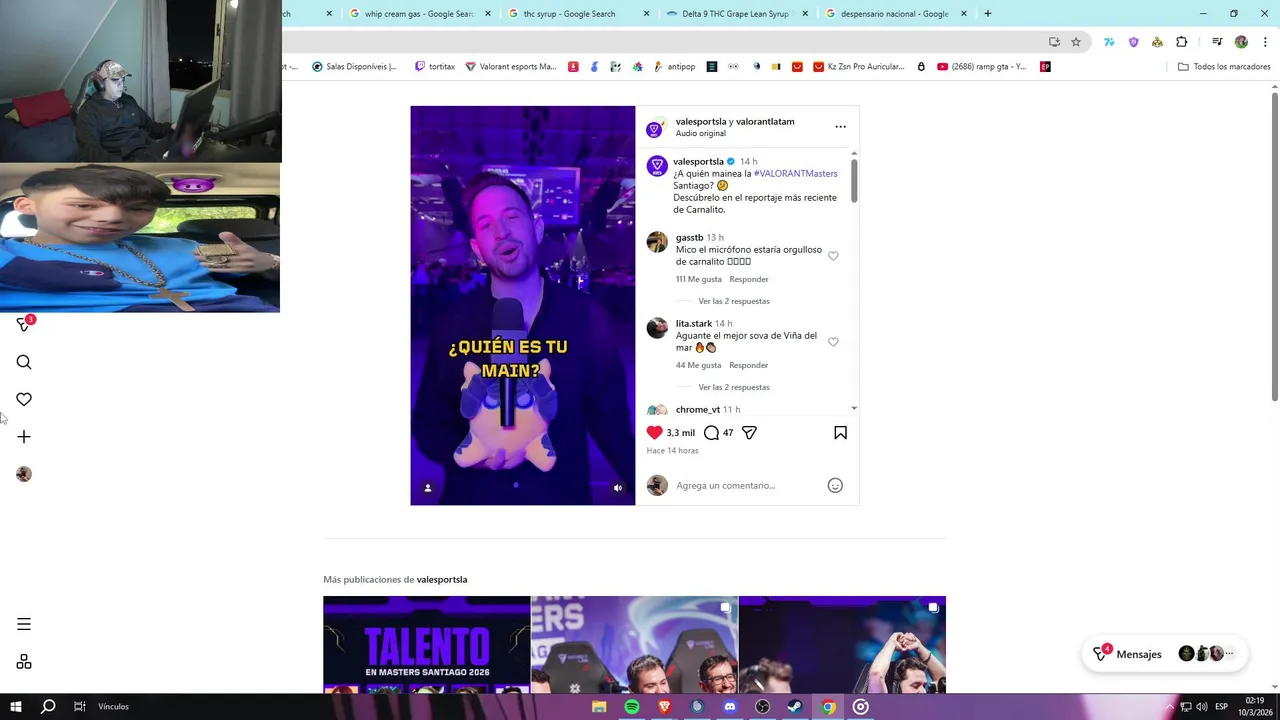This screenshot has height=720, width=1280.
Task: Open the 'Talento en Masters Santiago 2026' post
Action: [x=427, y=645]
